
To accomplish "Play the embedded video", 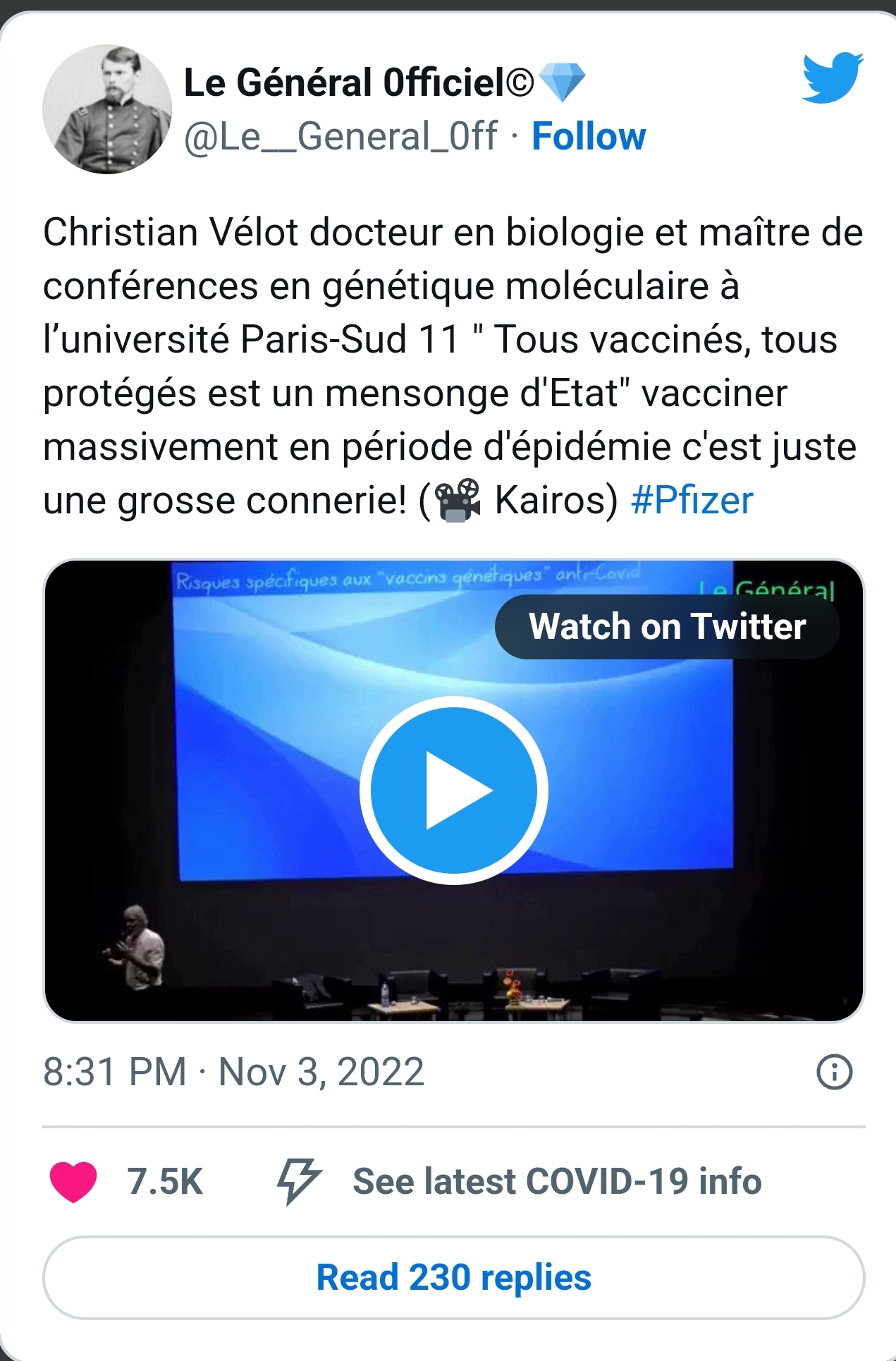I will point(453,791).
